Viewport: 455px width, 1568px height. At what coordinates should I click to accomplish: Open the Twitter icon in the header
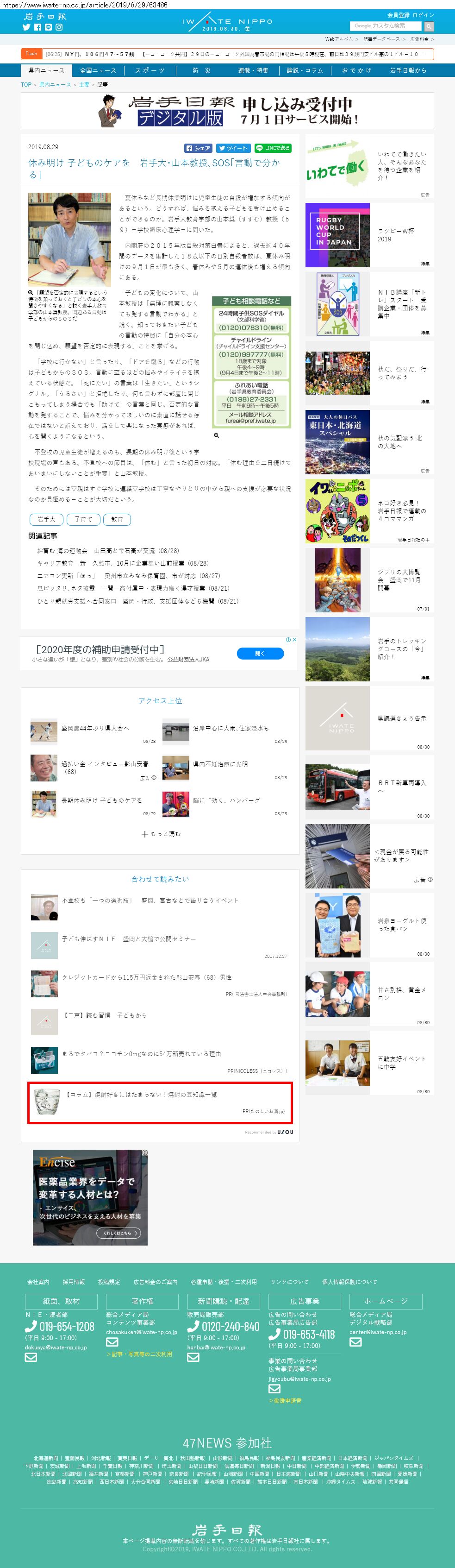26,27
